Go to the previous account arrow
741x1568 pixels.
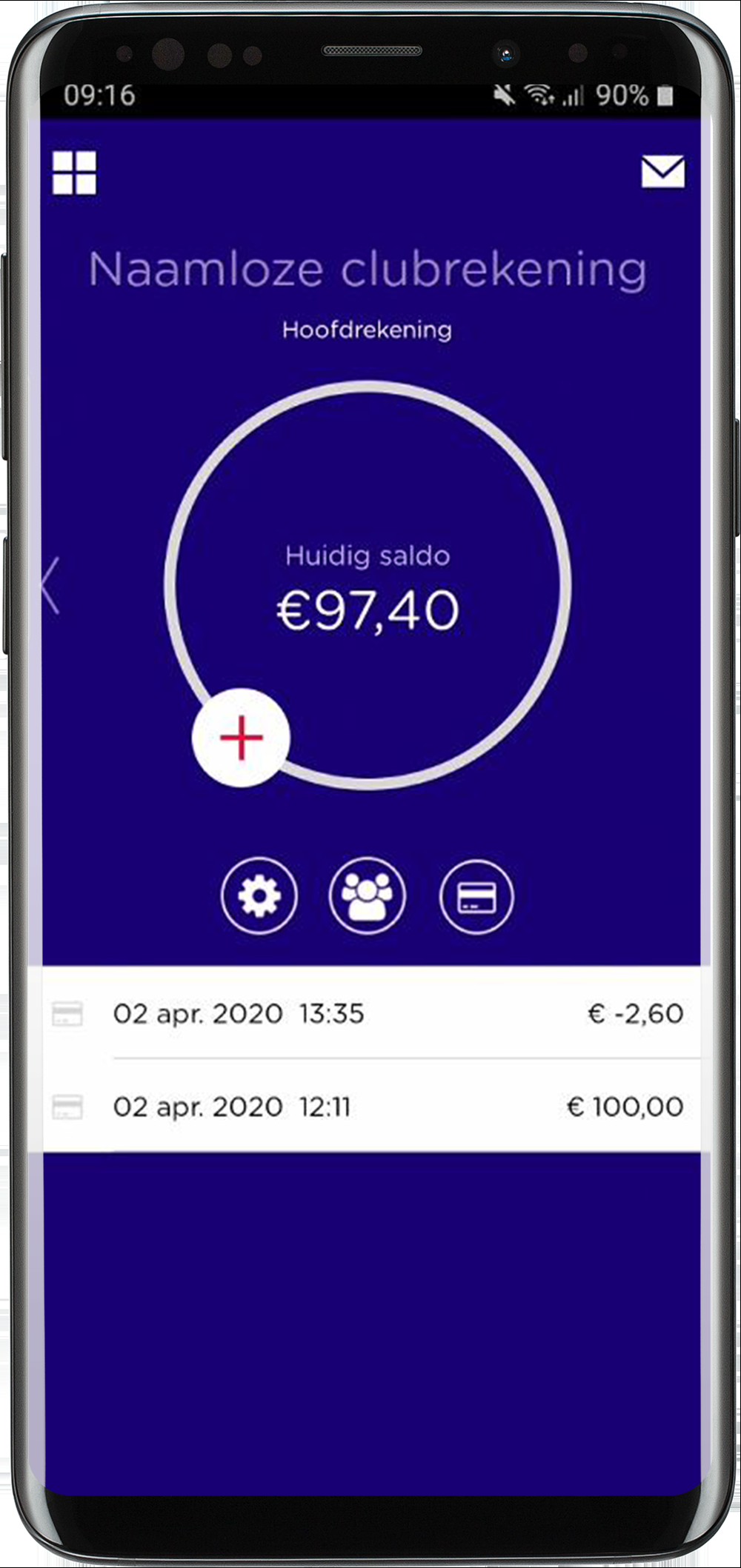50,586
